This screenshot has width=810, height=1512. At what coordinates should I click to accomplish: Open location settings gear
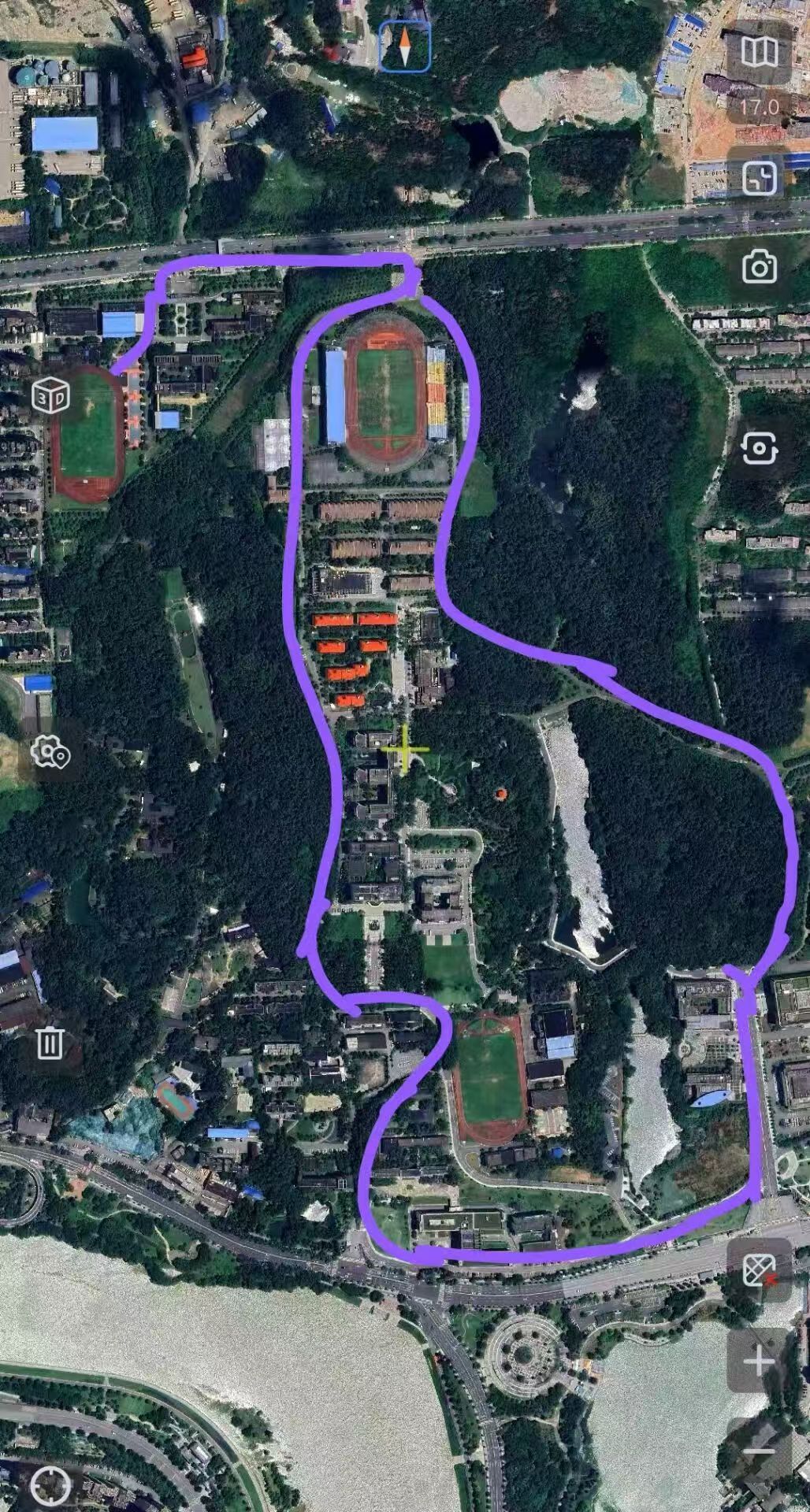(50, 752)
